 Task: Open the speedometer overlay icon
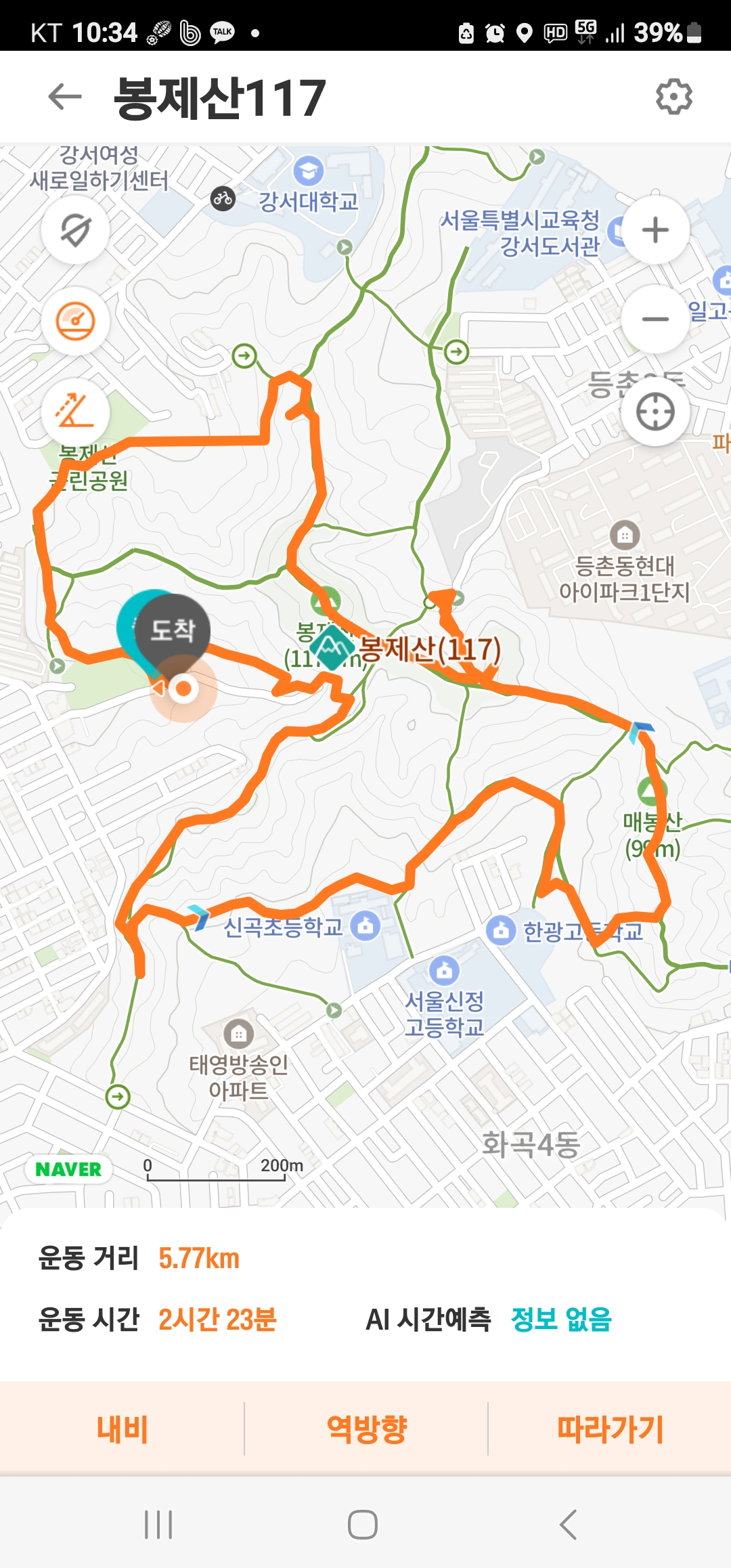coord(76,321)
